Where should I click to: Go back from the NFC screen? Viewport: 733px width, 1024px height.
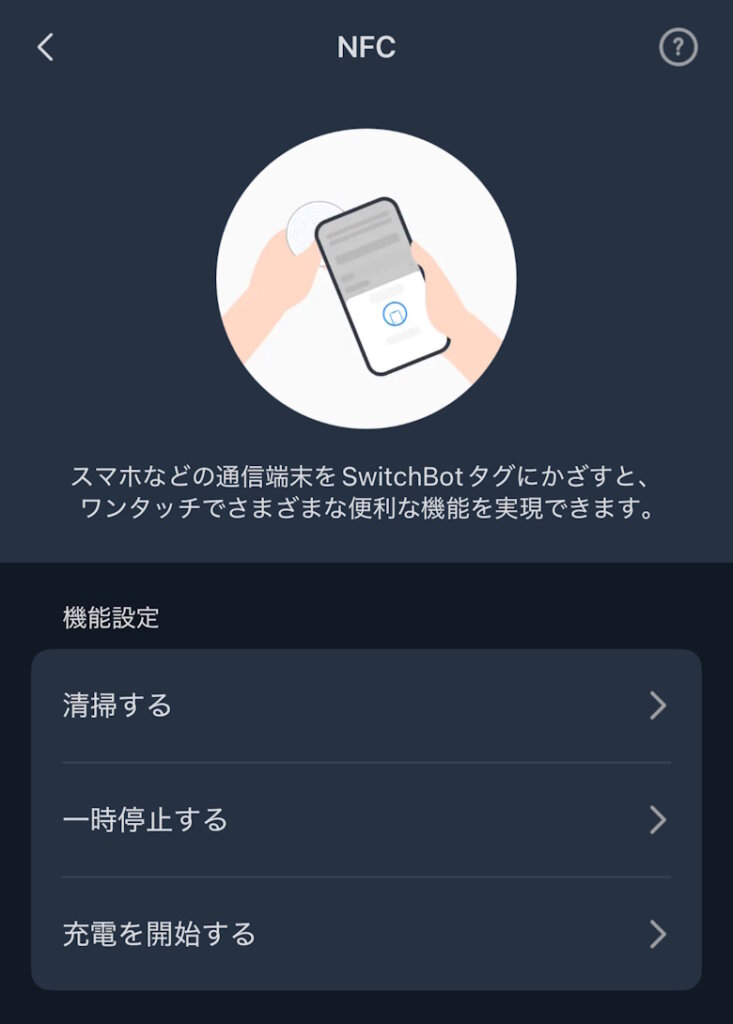pyautogui.click(x=45, y=47)
